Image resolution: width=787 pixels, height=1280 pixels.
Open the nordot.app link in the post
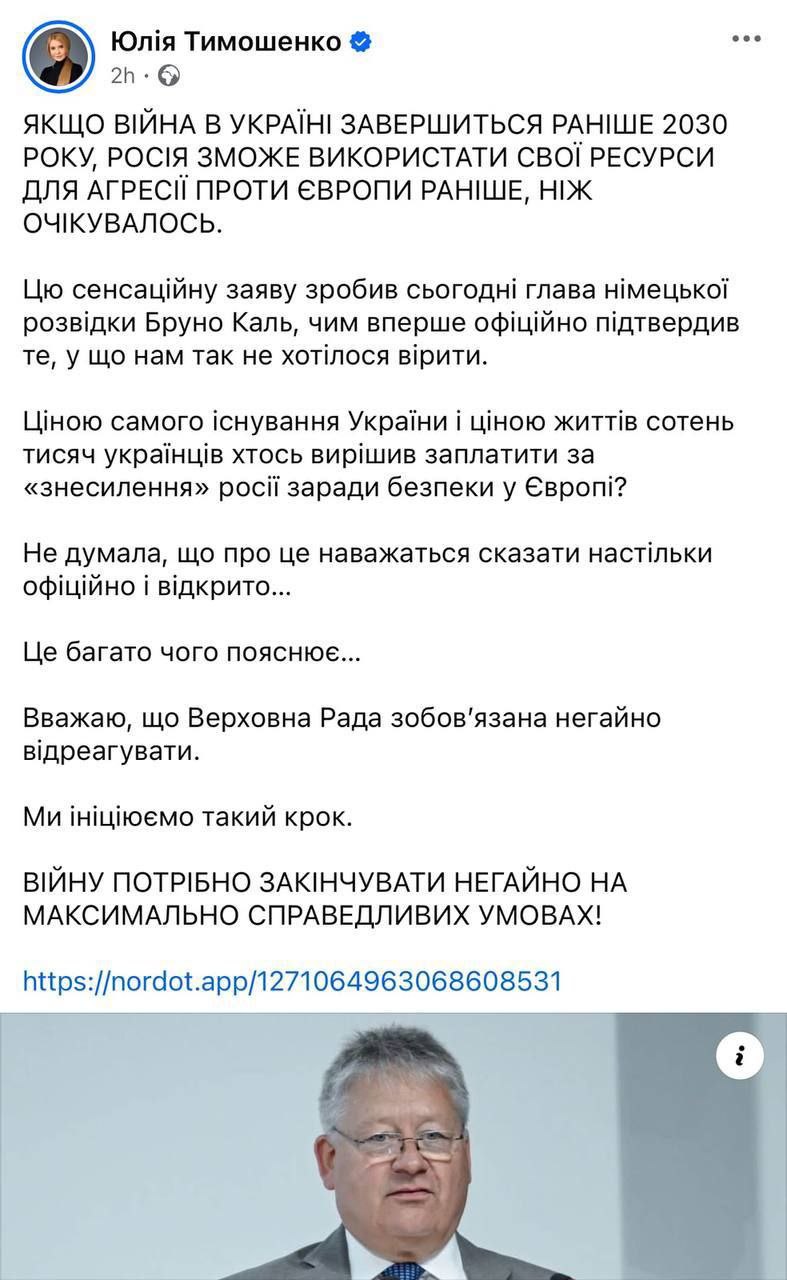tap(291, 980)
